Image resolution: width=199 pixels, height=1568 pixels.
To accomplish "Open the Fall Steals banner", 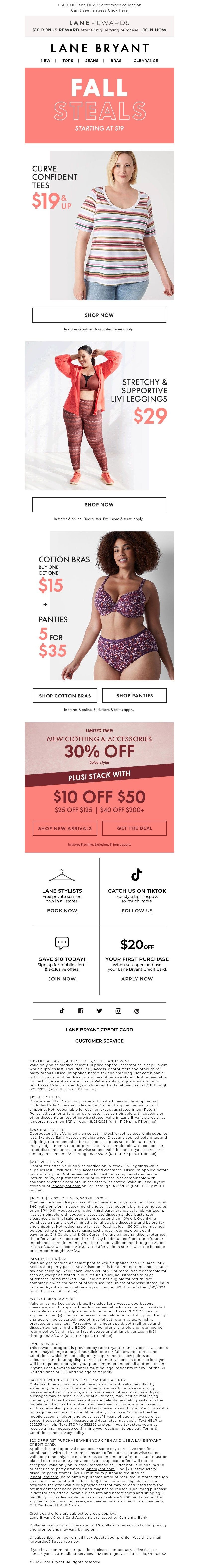I will (99, 105).
